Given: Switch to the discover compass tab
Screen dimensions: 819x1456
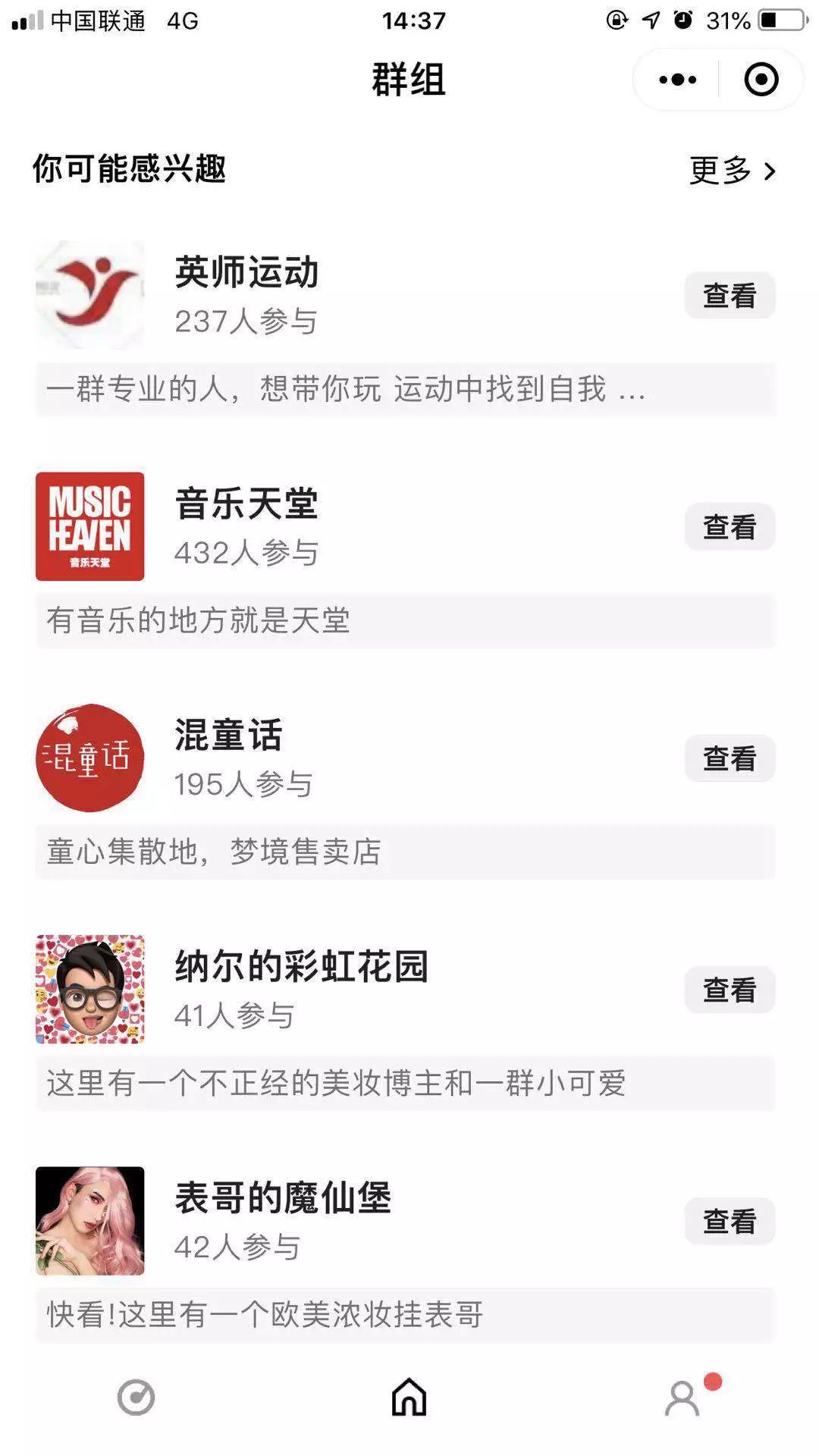Looking at the screenshot, I should (x=136, y=1398).
